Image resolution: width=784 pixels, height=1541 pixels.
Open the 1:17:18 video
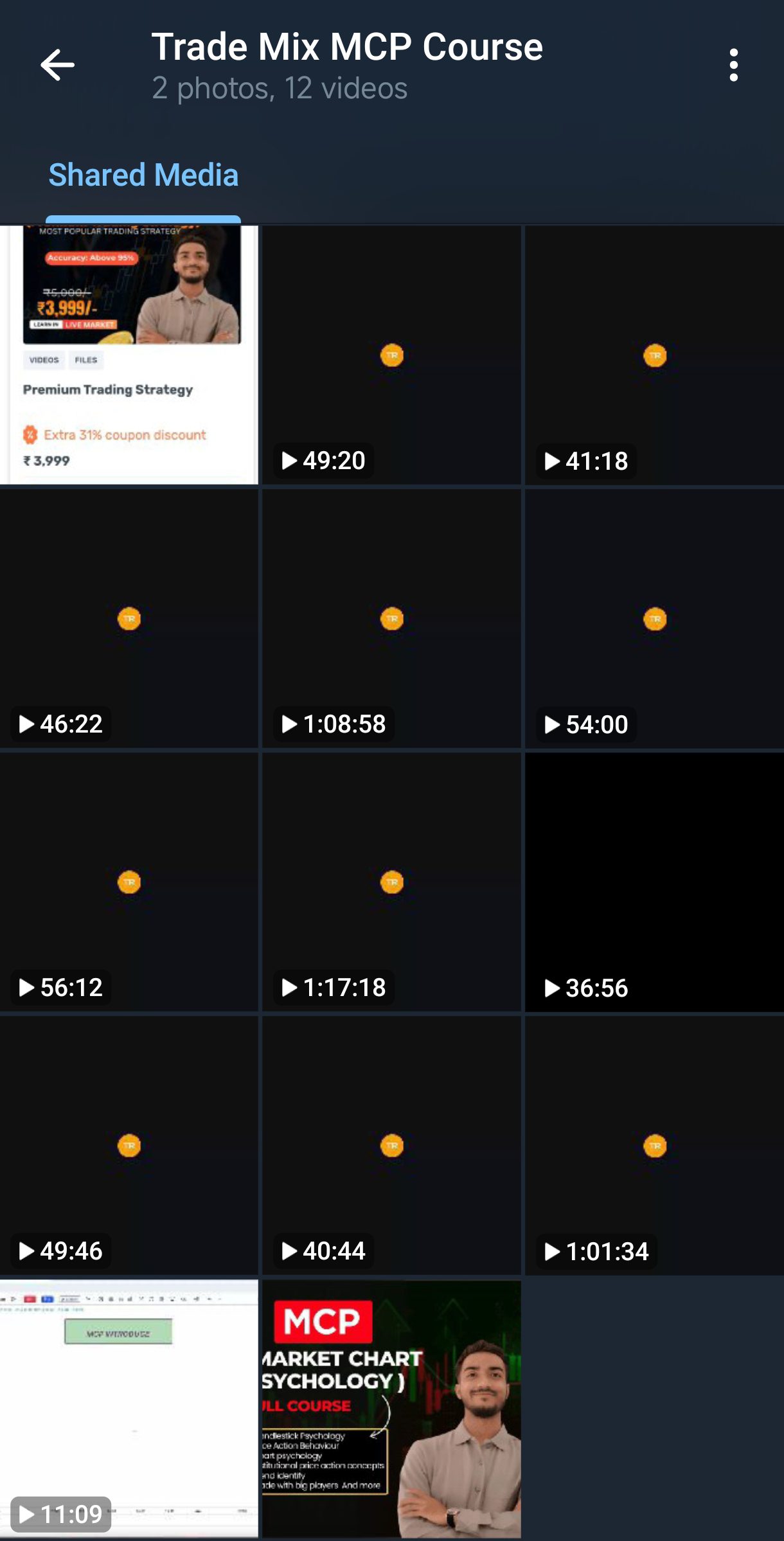pyautogui.click(x=391, y=882)
